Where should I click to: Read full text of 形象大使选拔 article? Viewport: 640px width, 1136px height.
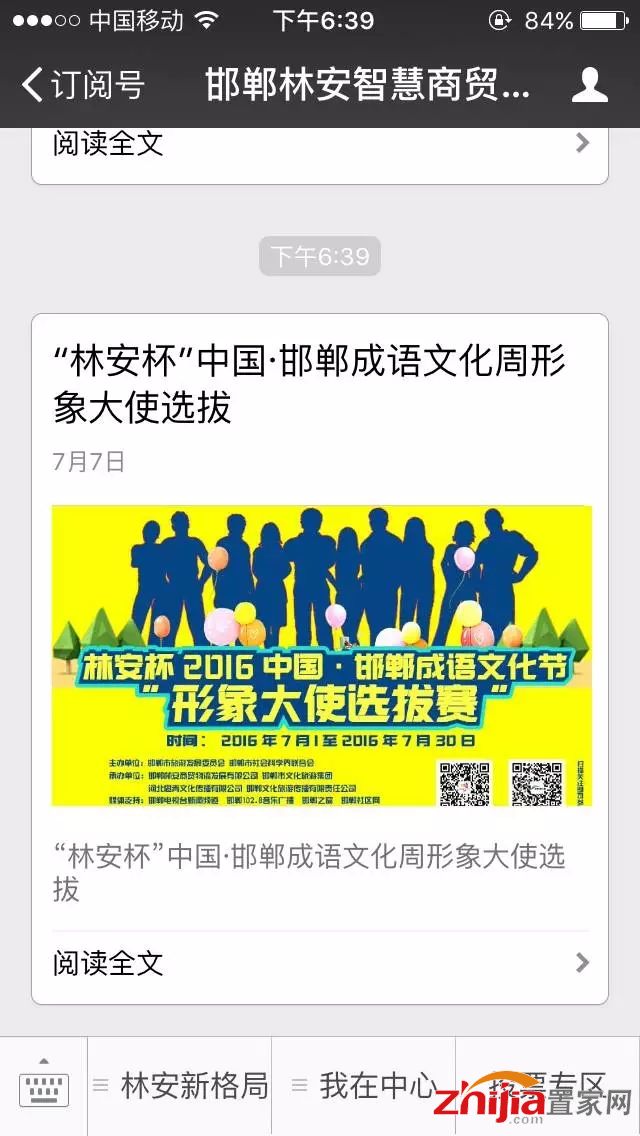pos(319,963)
